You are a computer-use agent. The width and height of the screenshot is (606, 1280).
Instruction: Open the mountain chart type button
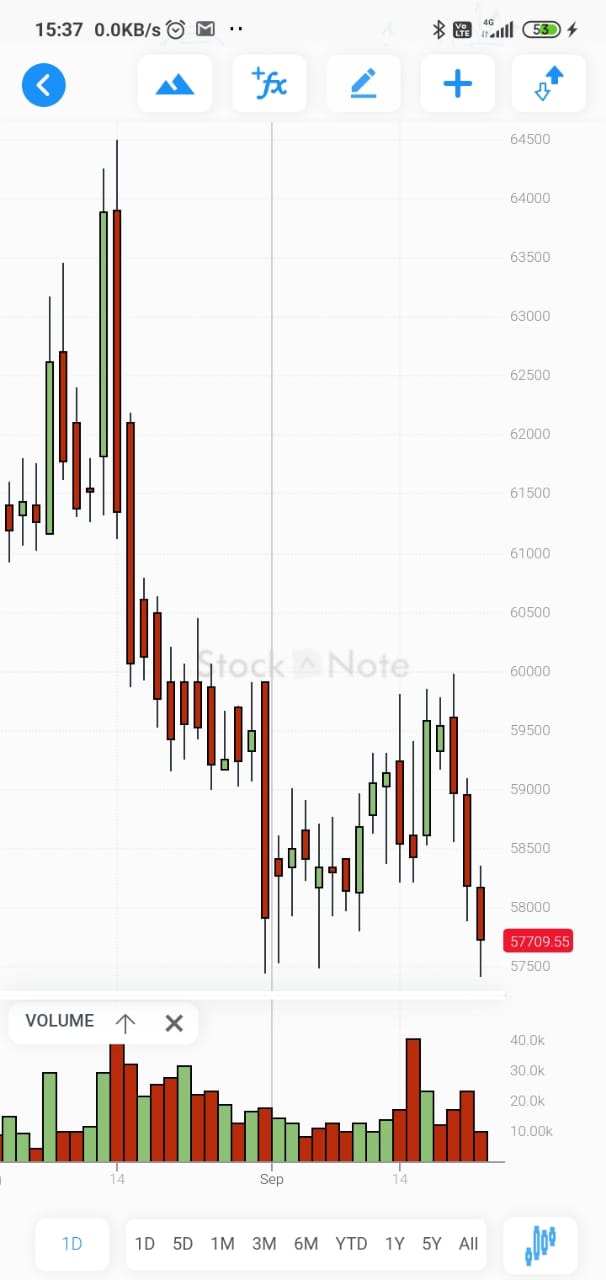coord(175,84)
